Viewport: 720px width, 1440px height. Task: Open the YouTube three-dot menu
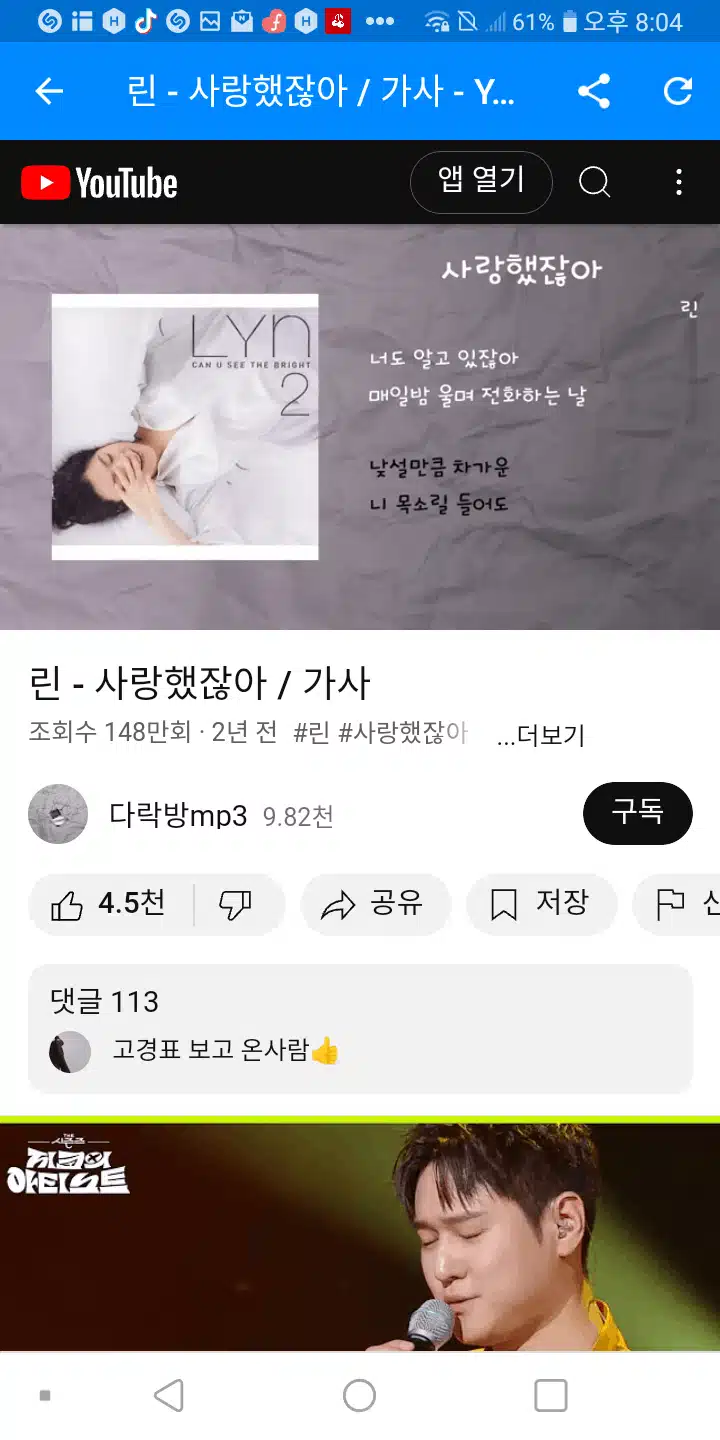679,182
